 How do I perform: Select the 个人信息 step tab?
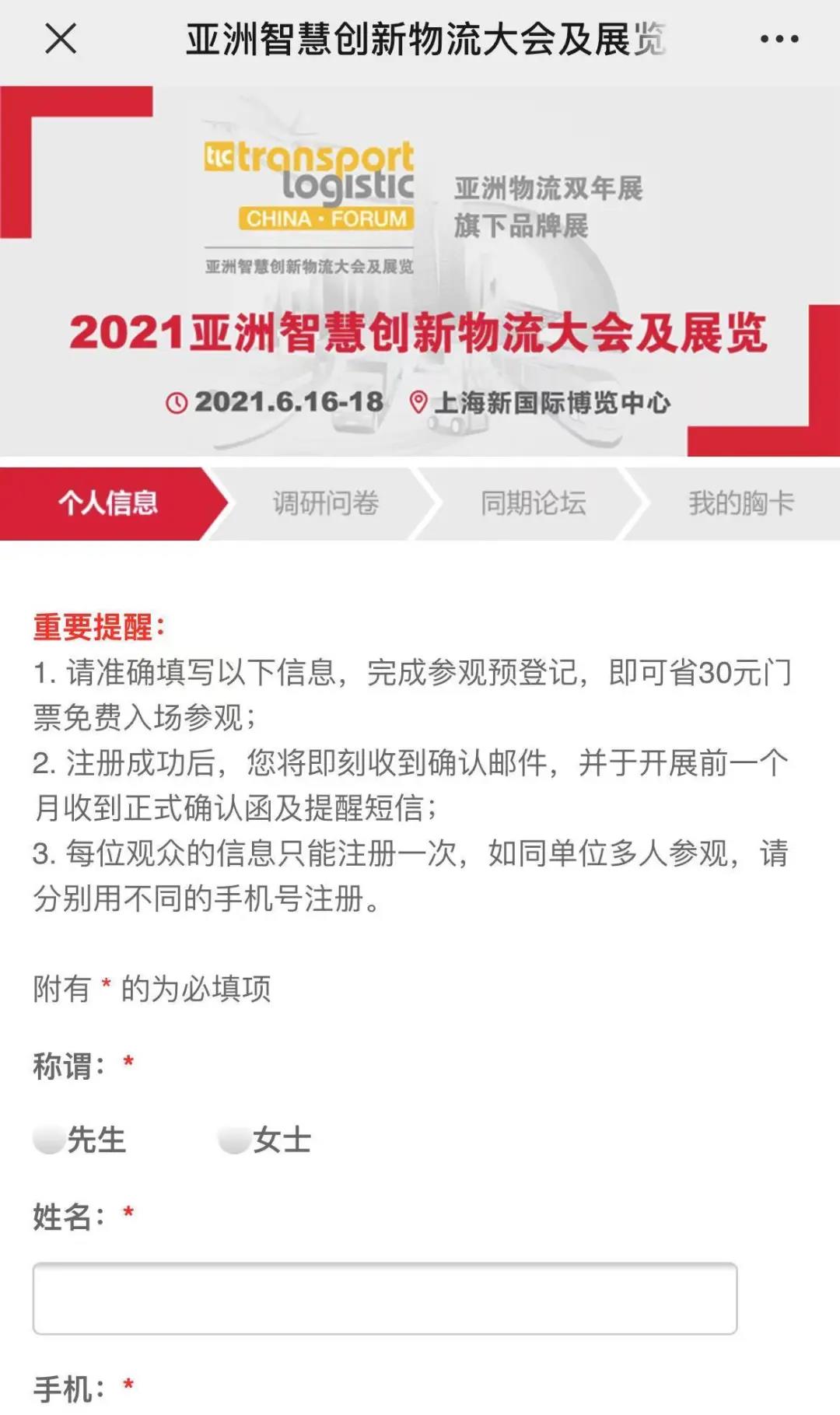pyautogui.click(x=107, y=503)
